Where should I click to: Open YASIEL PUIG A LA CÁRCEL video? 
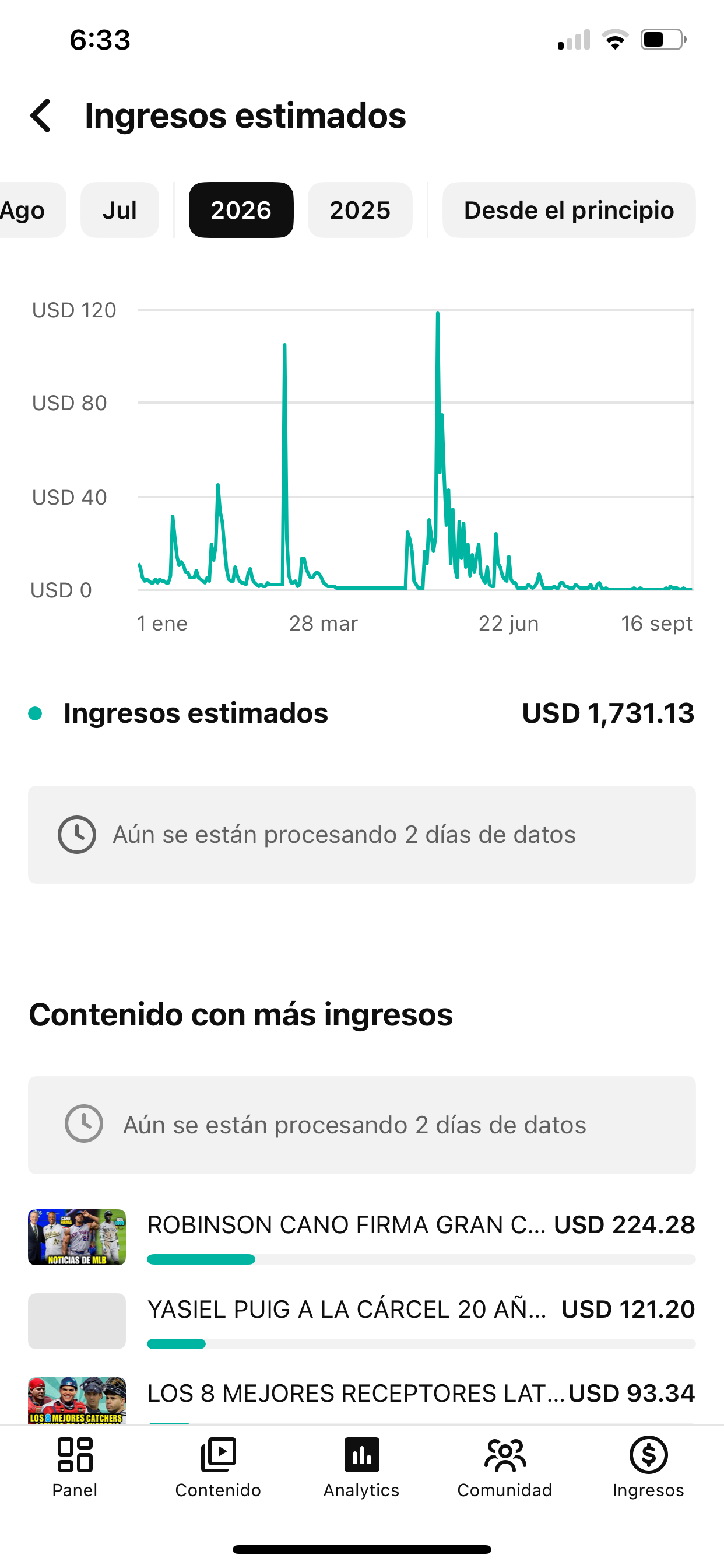[x=361, y=1321]
